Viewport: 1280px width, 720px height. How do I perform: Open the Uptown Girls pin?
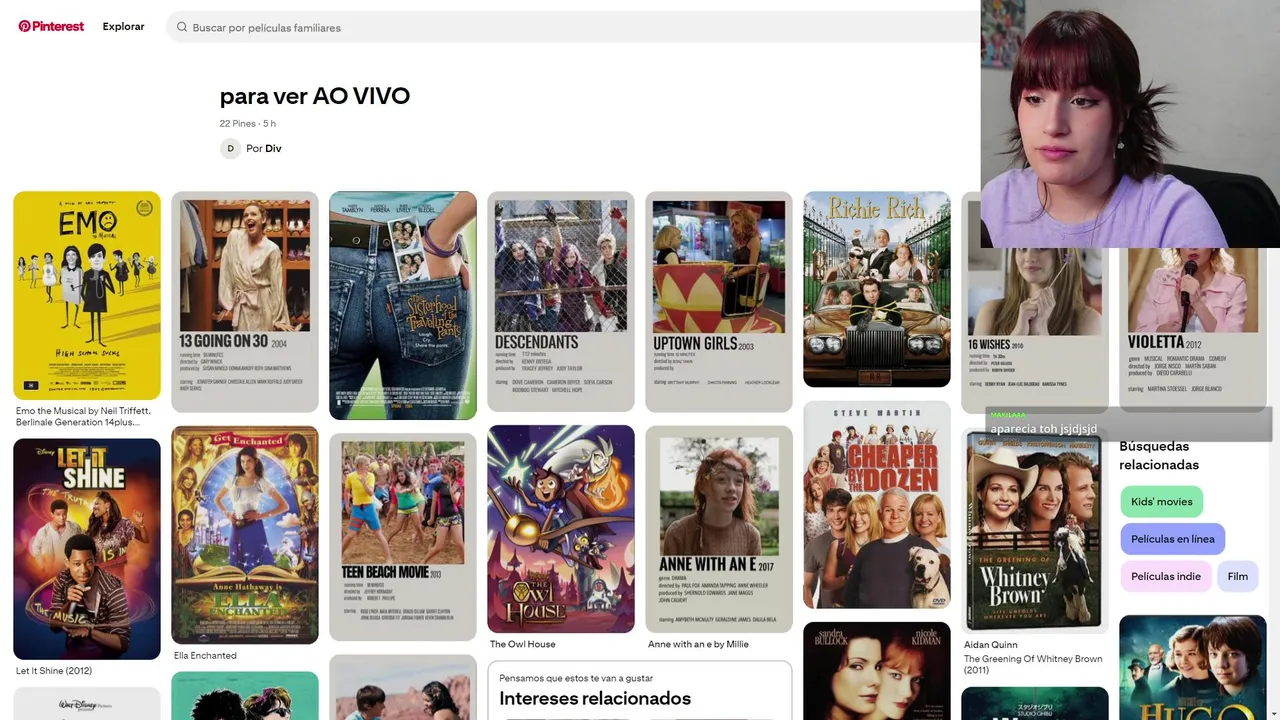[719, 301]
